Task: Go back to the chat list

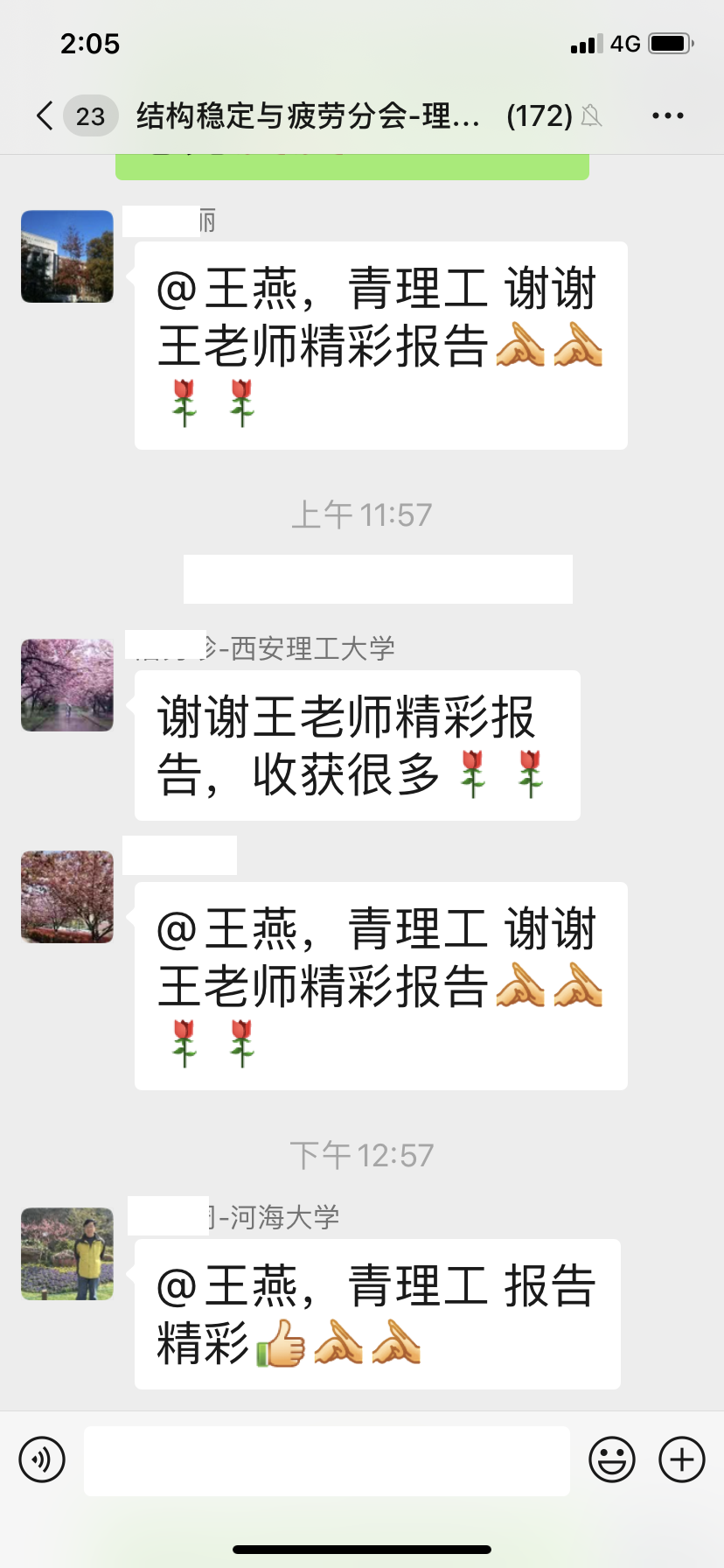Action: (x=45, y=115)
